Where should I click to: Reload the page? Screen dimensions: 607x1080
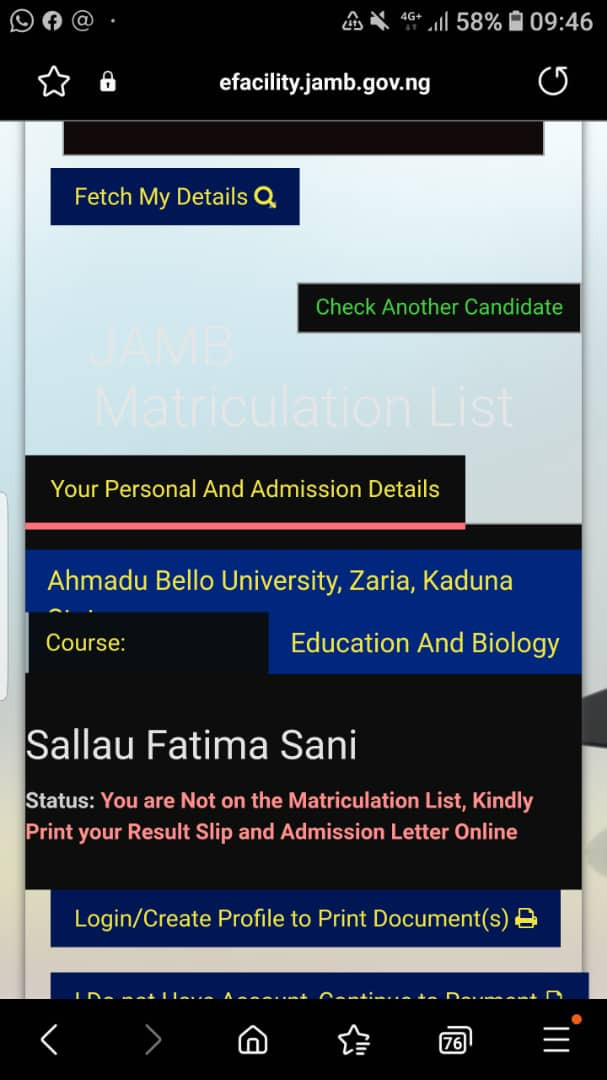[x=553, y=82]
